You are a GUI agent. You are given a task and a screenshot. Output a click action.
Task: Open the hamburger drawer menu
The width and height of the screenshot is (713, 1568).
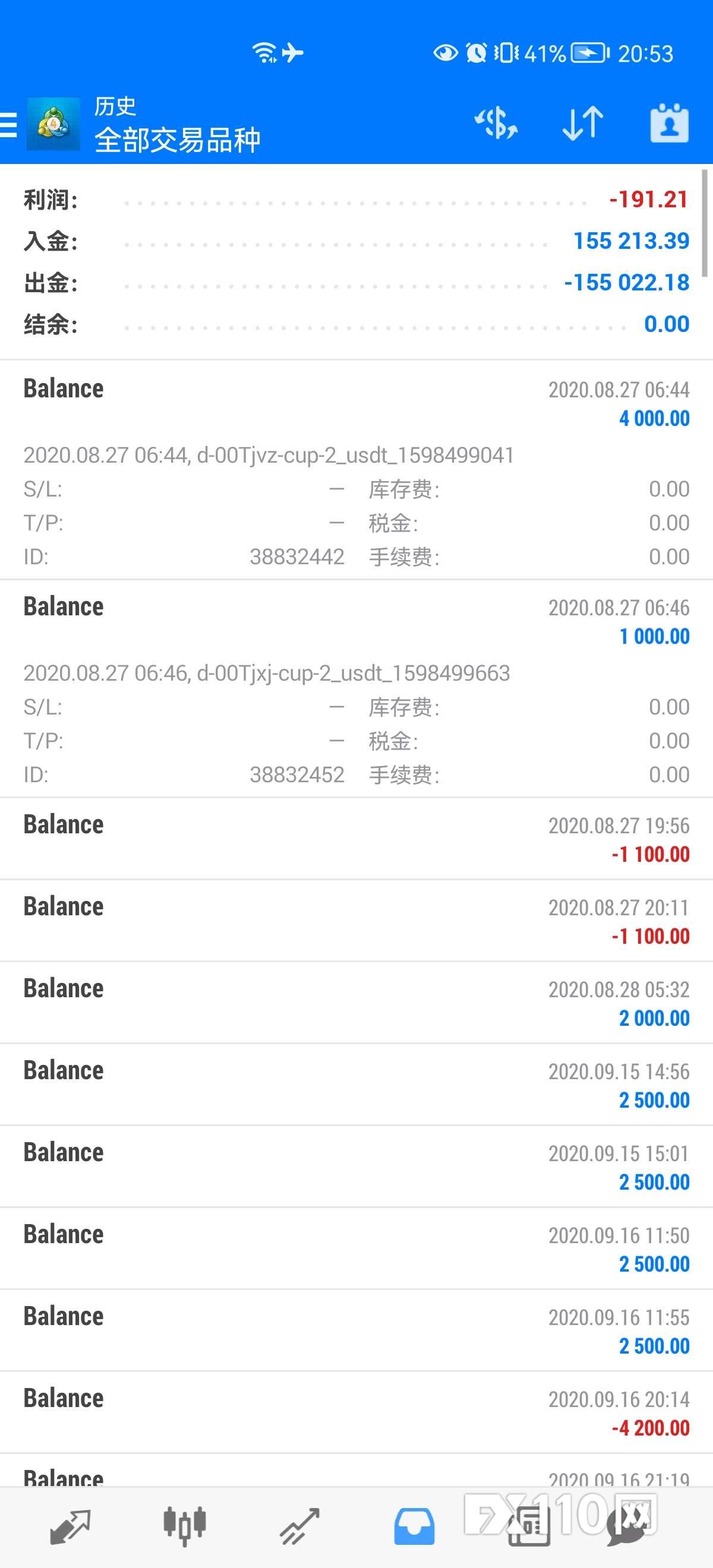(x=8, y=124)
